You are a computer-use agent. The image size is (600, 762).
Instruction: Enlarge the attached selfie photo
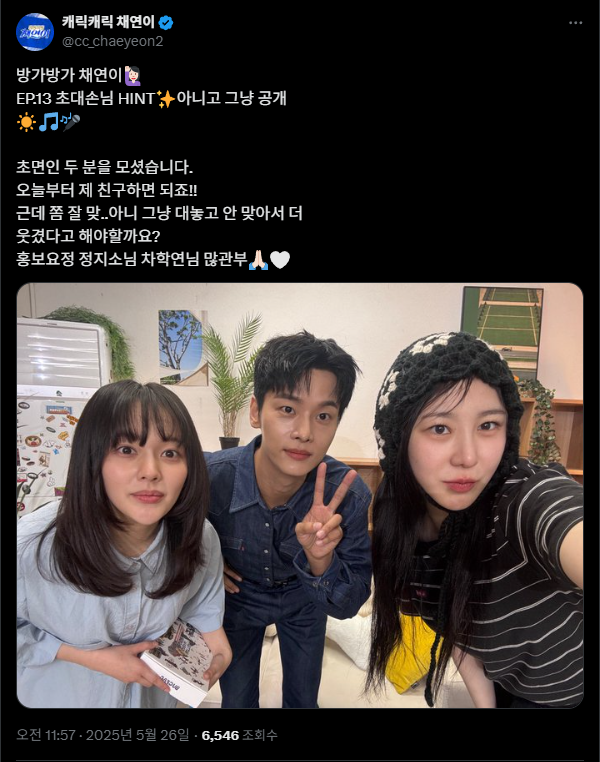coord(300,495)
